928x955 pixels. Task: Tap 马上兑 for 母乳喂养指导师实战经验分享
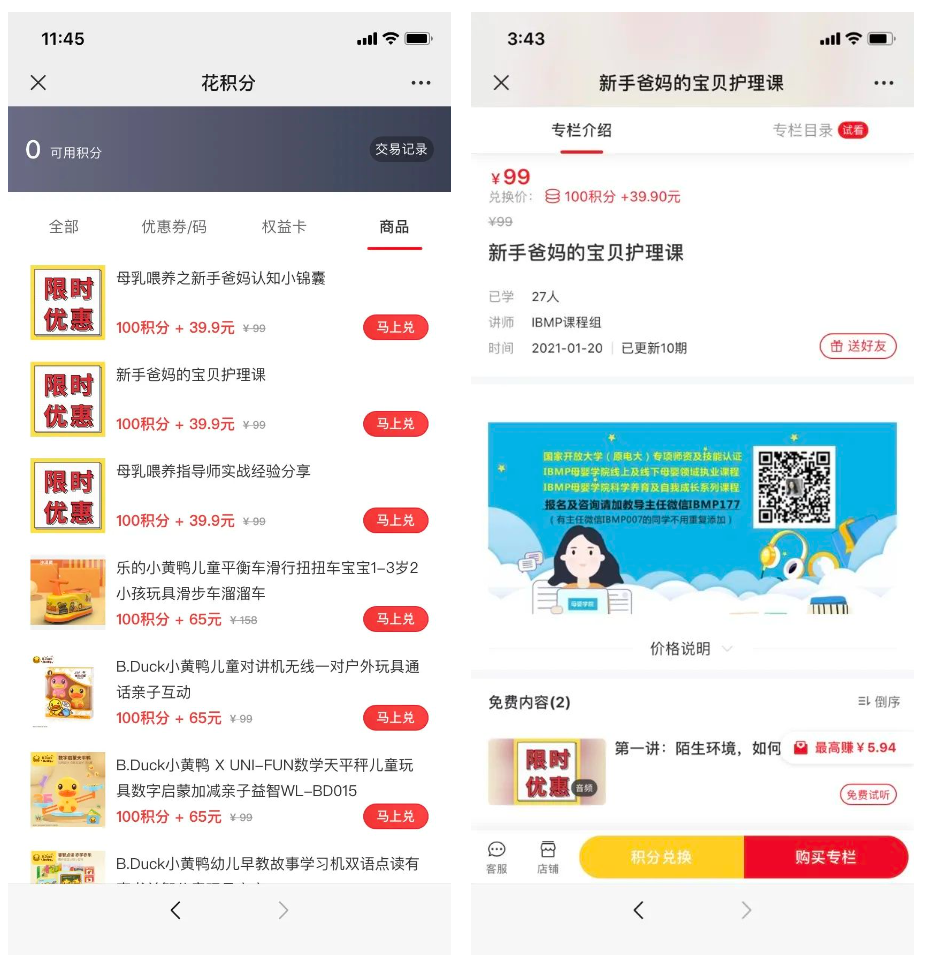395,521
